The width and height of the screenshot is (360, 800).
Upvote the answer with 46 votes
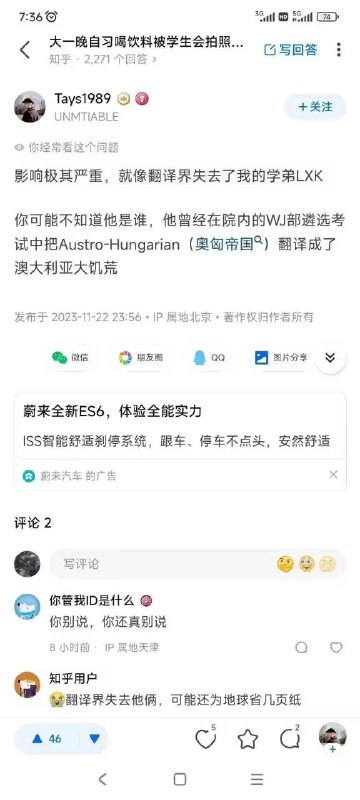click(46, 739)
